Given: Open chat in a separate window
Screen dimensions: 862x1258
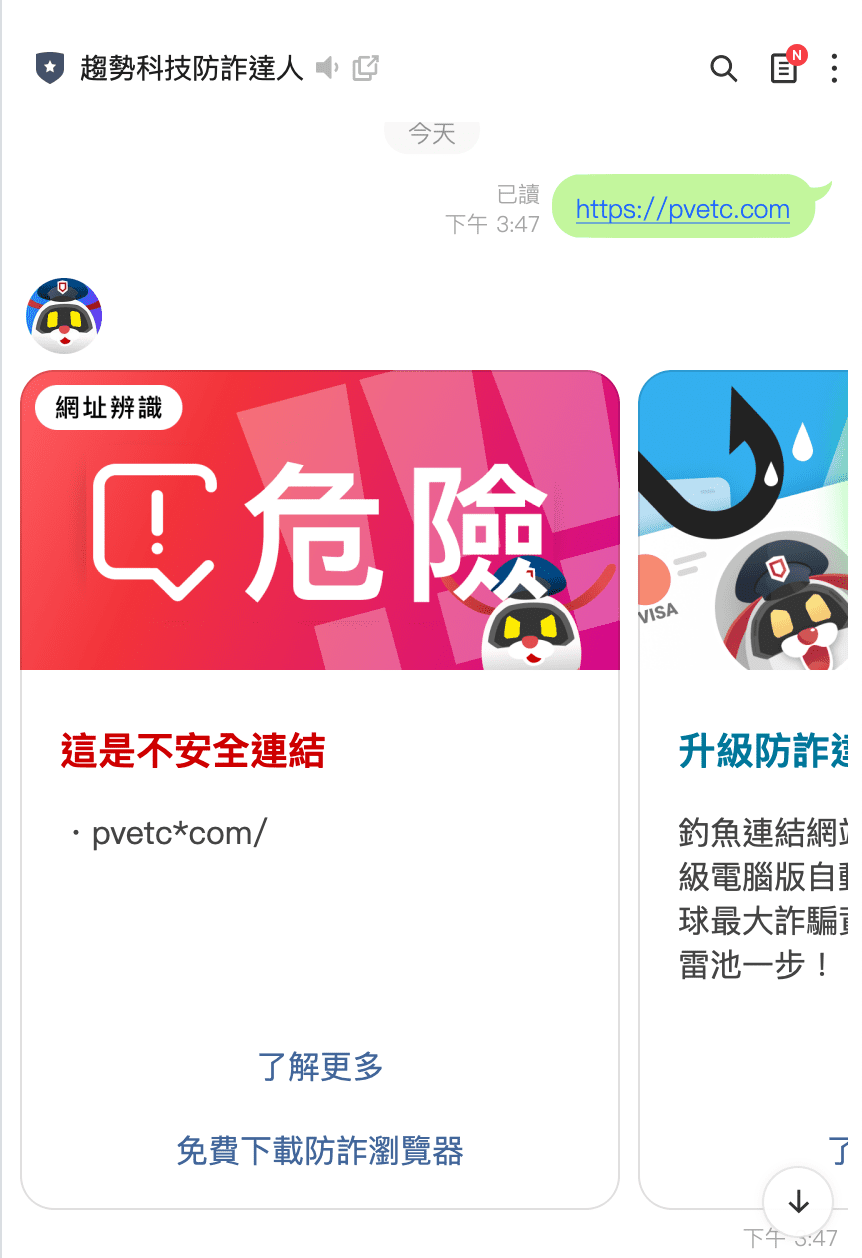Looking at the screenshot, I should pyautogui.click(x=366, y=68).
